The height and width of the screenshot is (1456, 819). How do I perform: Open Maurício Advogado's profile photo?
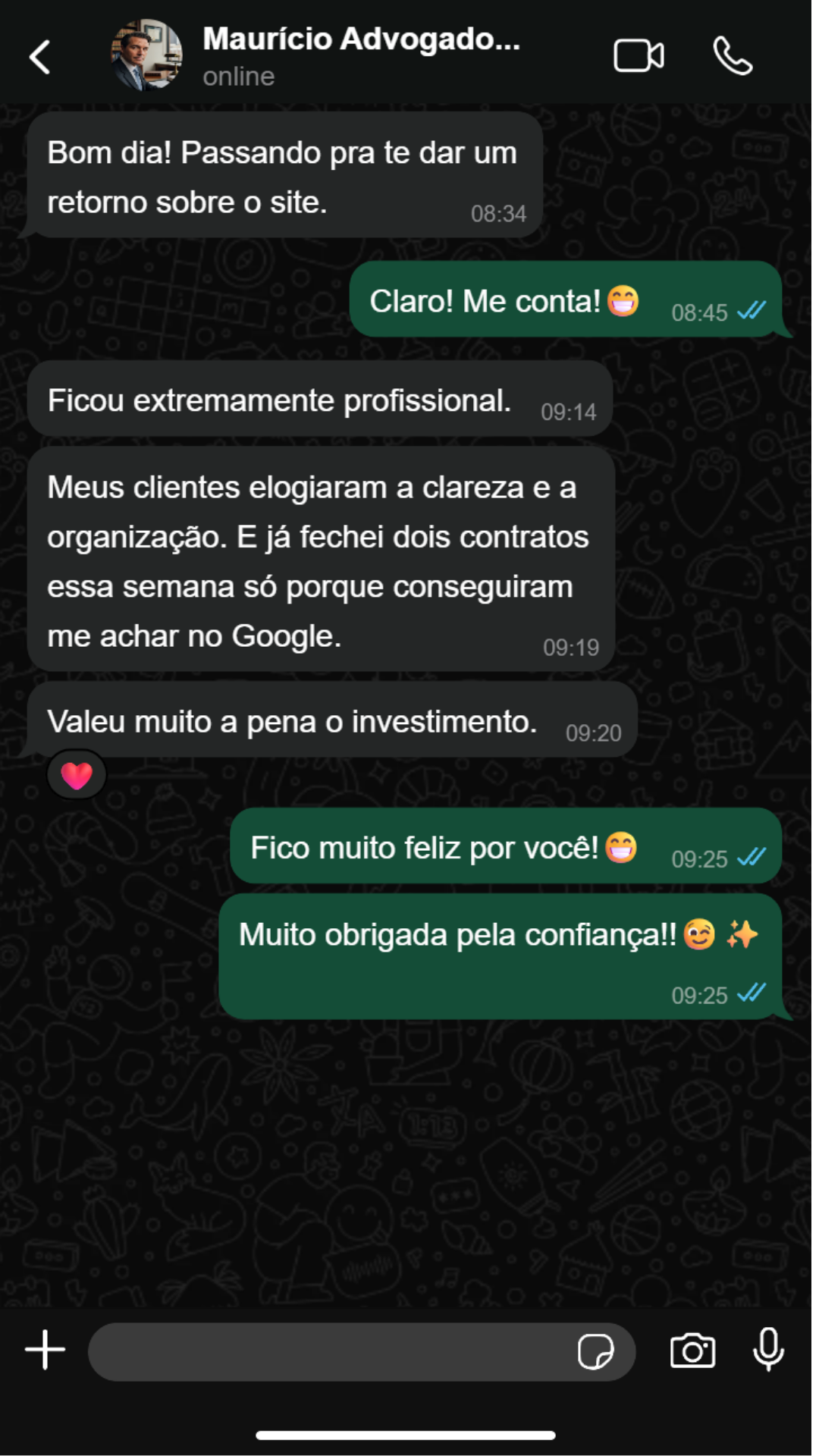pyautogui.click(x=146, y=55)
